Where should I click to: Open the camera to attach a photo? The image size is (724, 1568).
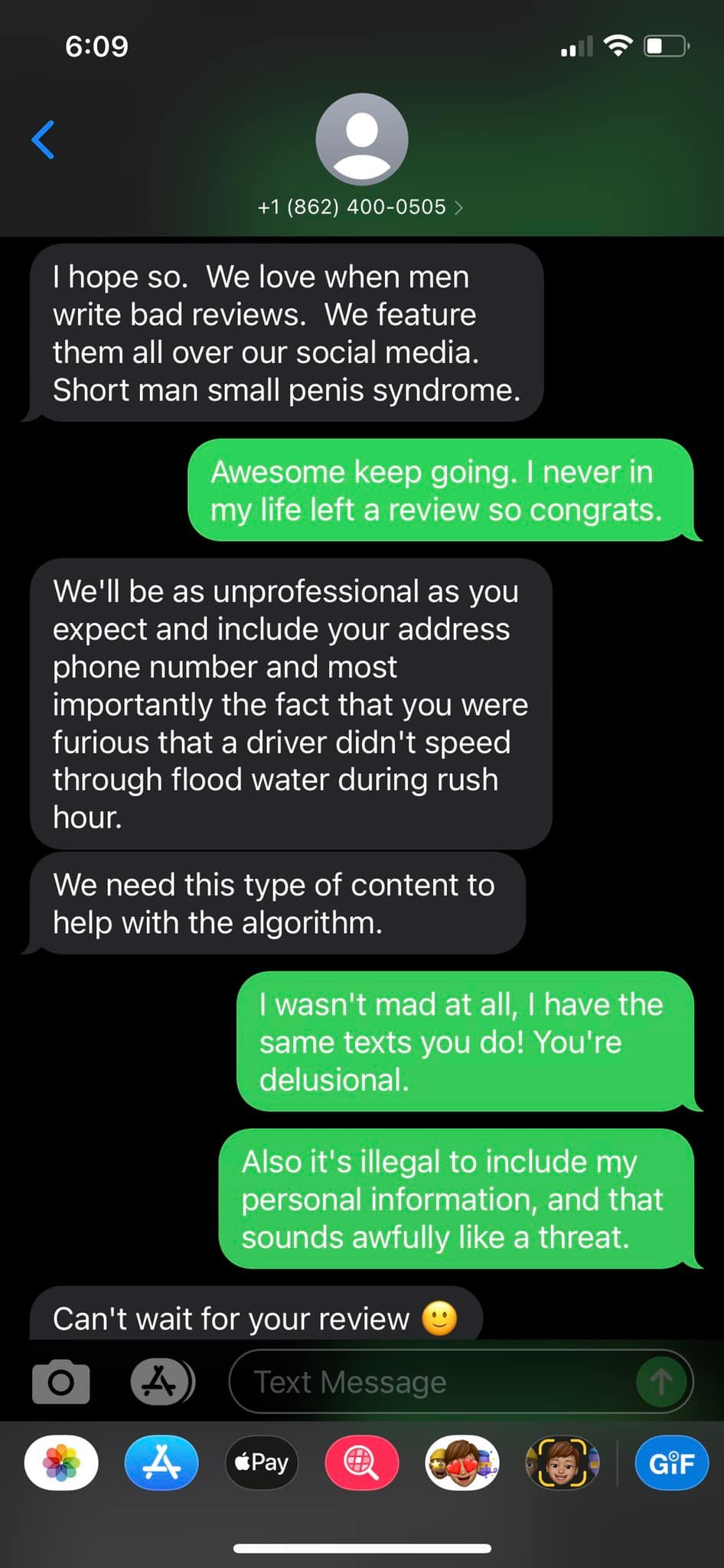click(x=61, y=1382)
